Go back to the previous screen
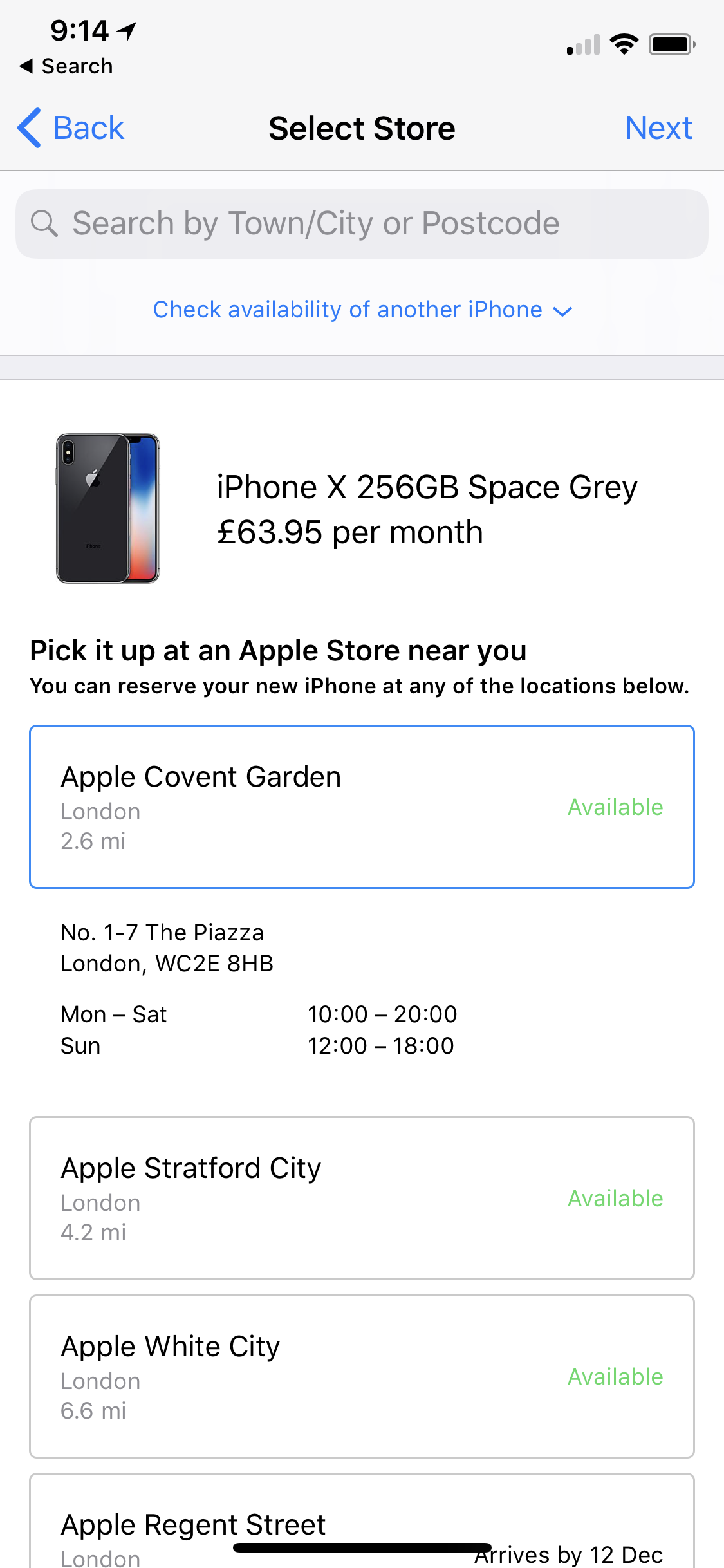Screen dimensions: 724x1568 [x=70, y=128]
